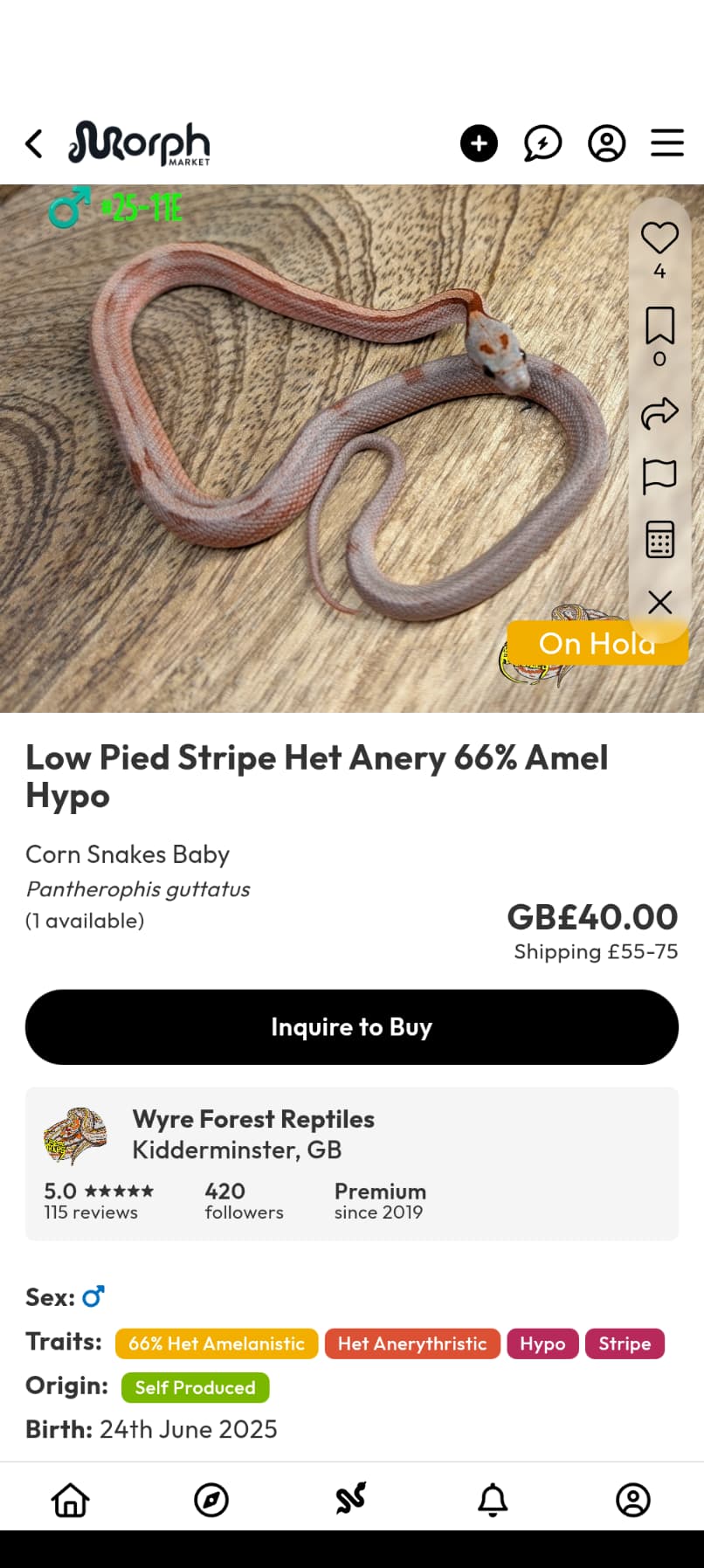This screenshot has width=704, height=1568.
Task: Select the Stripe trait chip
Action: (625, 1344)
